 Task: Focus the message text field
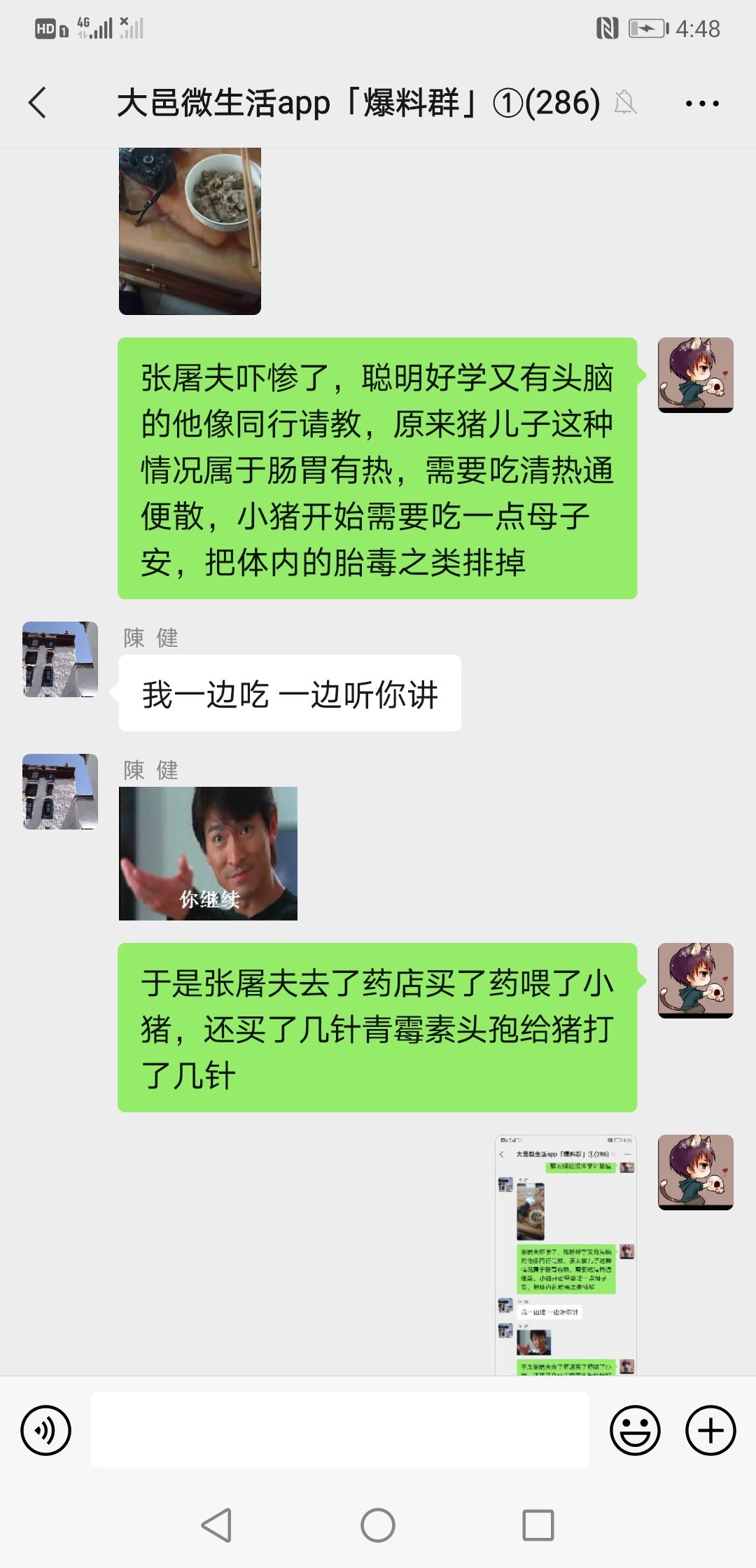click(339, 1429)
